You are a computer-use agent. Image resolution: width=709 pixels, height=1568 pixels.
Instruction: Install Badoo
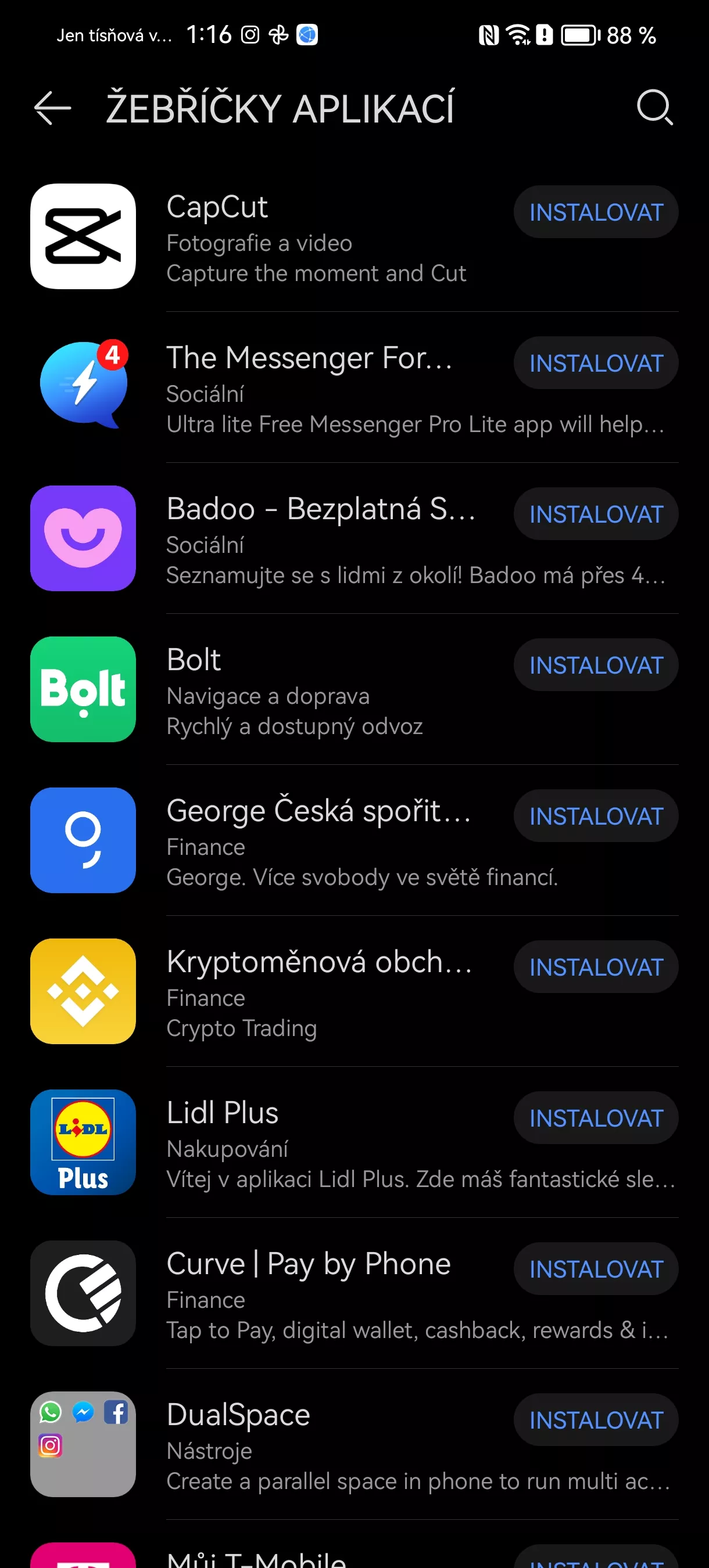(x=596, y=514)
